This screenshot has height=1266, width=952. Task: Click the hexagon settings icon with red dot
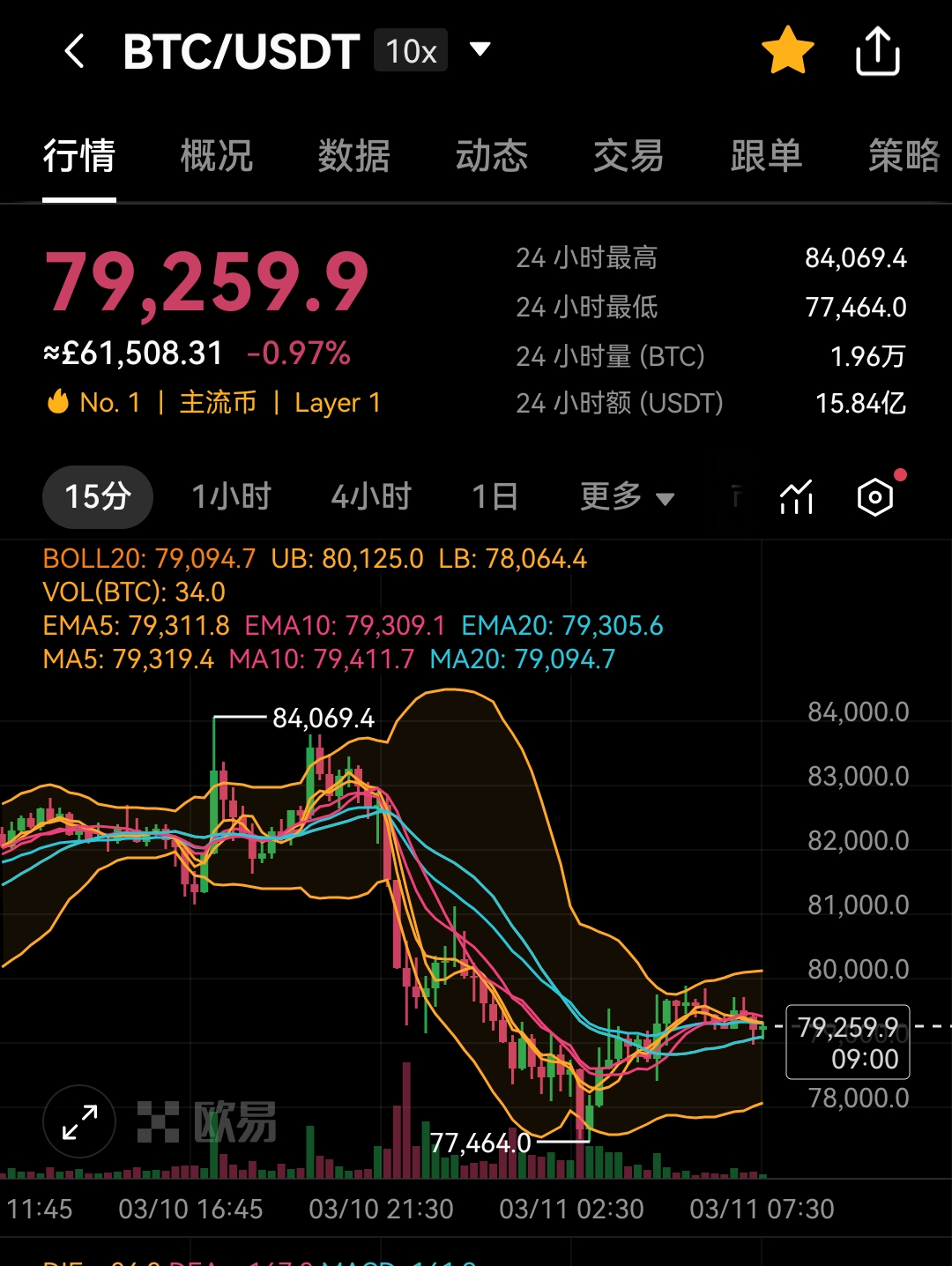(x=875, y=496)
